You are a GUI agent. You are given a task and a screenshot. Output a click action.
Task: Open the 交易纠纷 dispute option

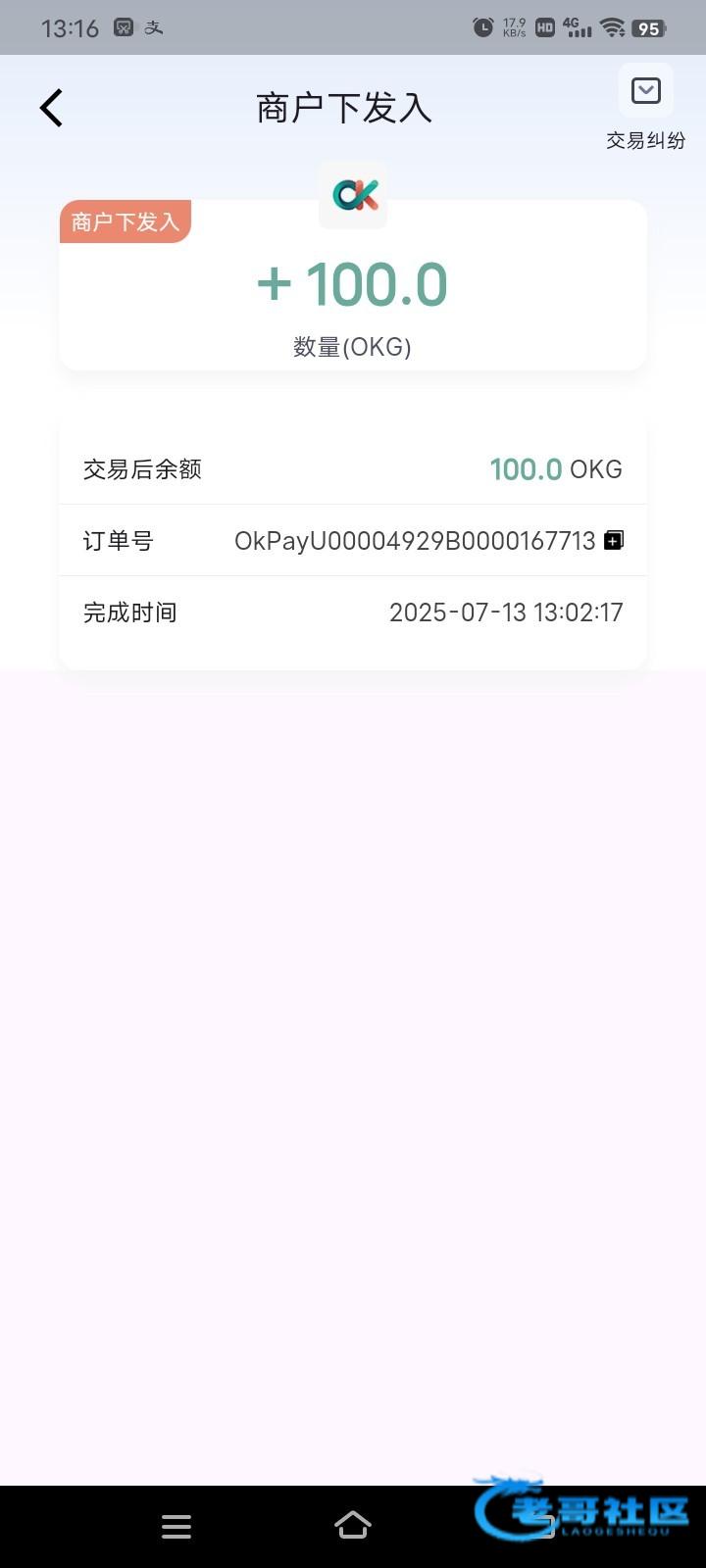pyautogui.click(x=645, y=108)
